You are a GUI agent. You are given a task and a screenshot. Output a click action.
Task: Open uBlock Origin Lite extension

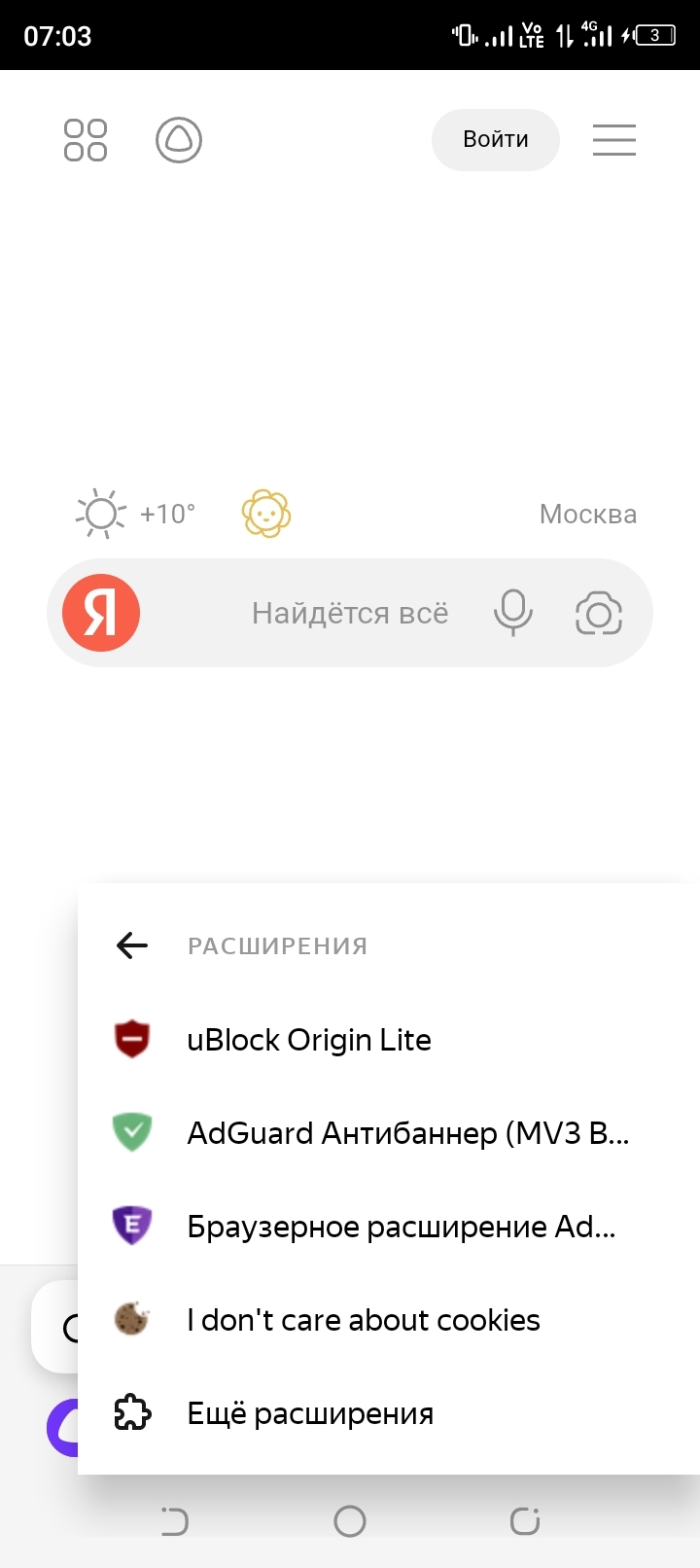(x=309, y=1040)
